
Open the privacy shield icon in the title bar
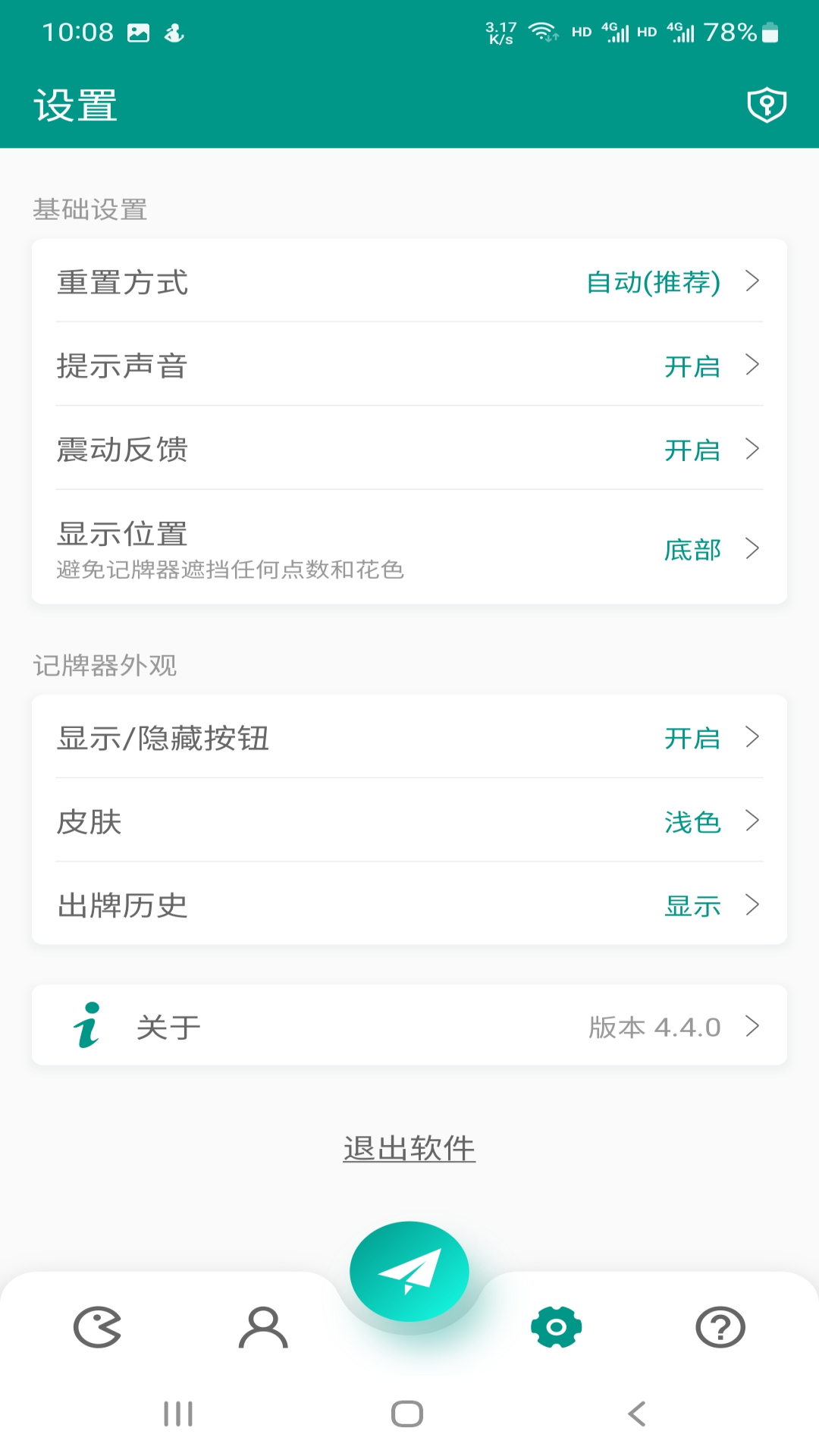pyautogui.click(x=767, y=105)
